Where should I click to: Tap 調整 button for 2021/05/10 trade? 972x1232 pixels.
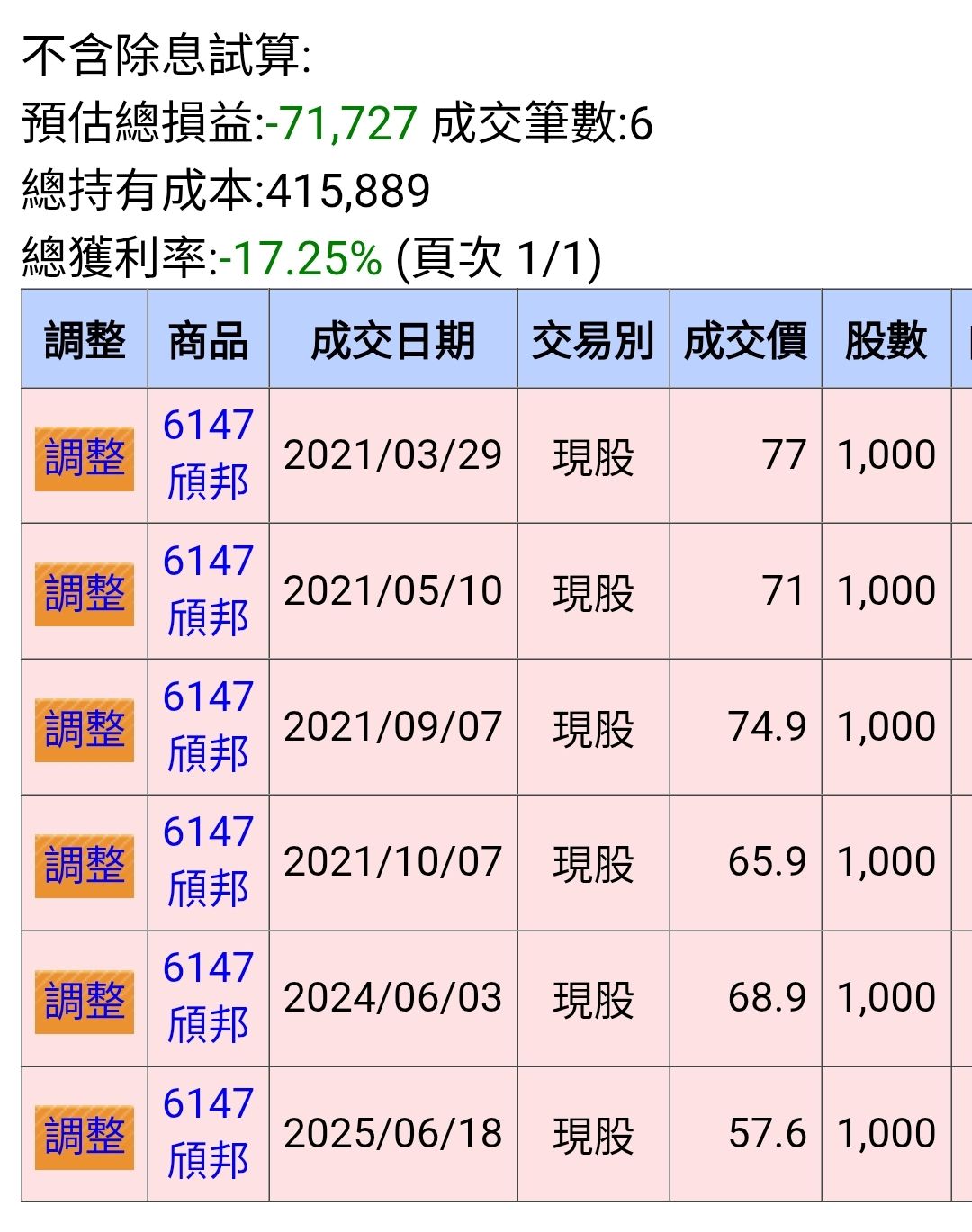[85, 594]
